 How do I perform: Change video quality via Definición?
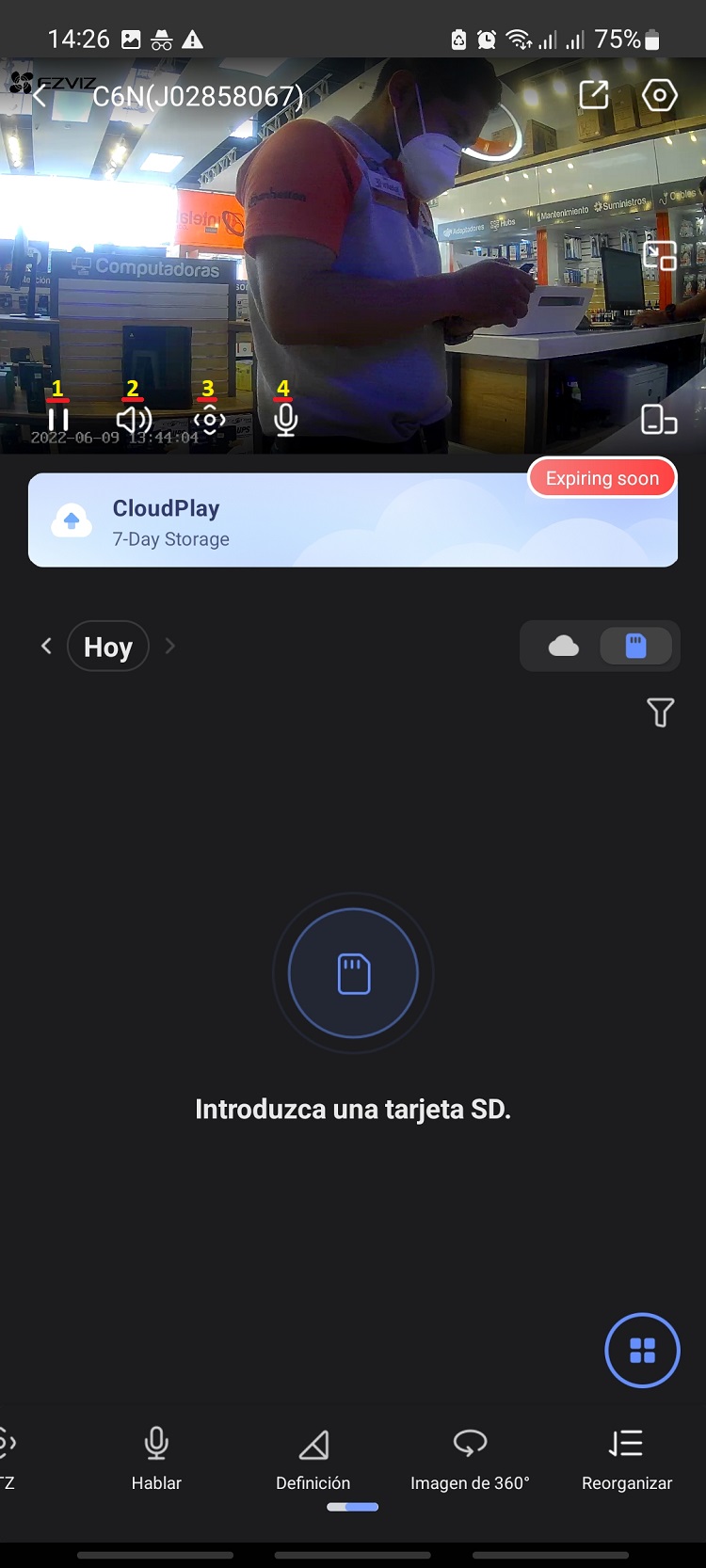click(313, 1457)
